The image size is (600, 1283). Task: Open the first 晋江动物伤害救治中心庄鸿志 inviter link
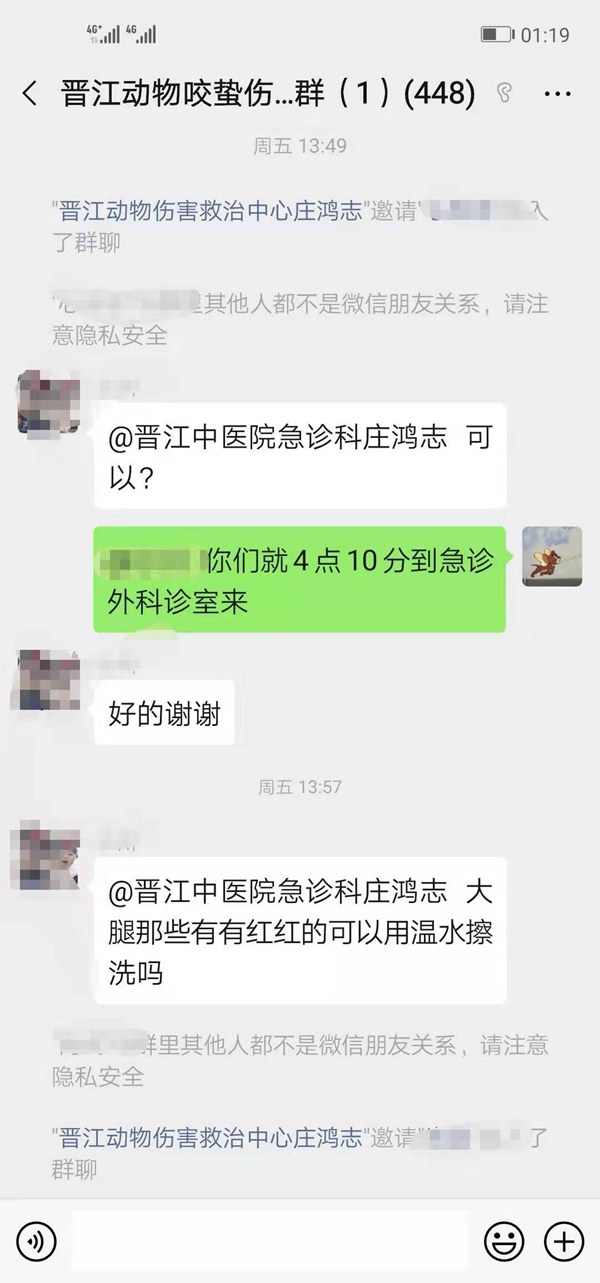[x=210, y=213]
